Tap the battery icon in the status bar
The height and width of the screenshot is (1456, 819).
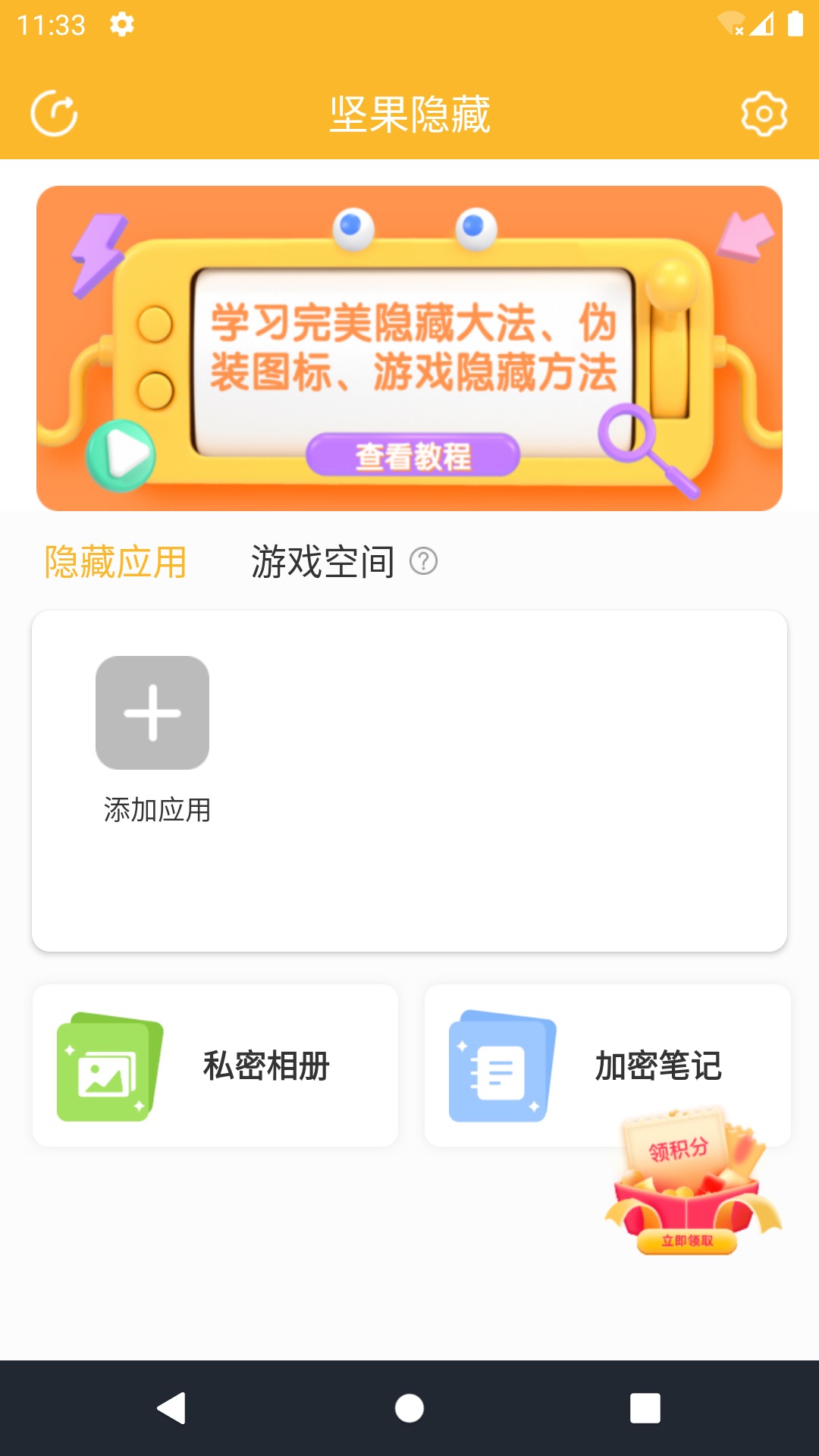point(798,24)
